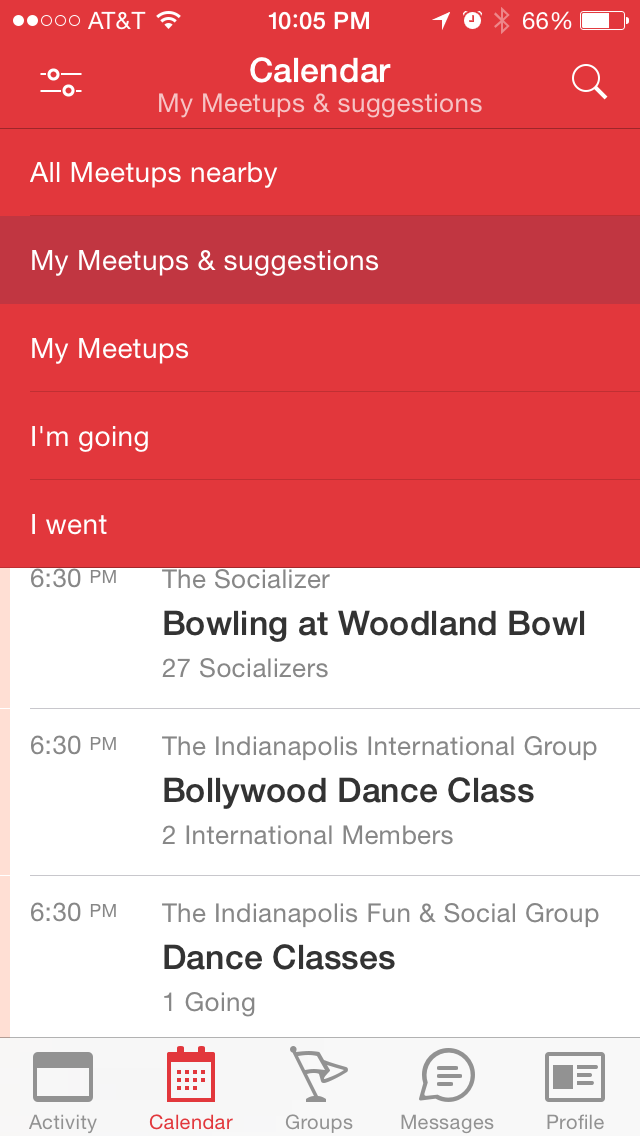Screen dimensions: 640x1136
Task: Tap the search magnifier icon
Action: 589,81
